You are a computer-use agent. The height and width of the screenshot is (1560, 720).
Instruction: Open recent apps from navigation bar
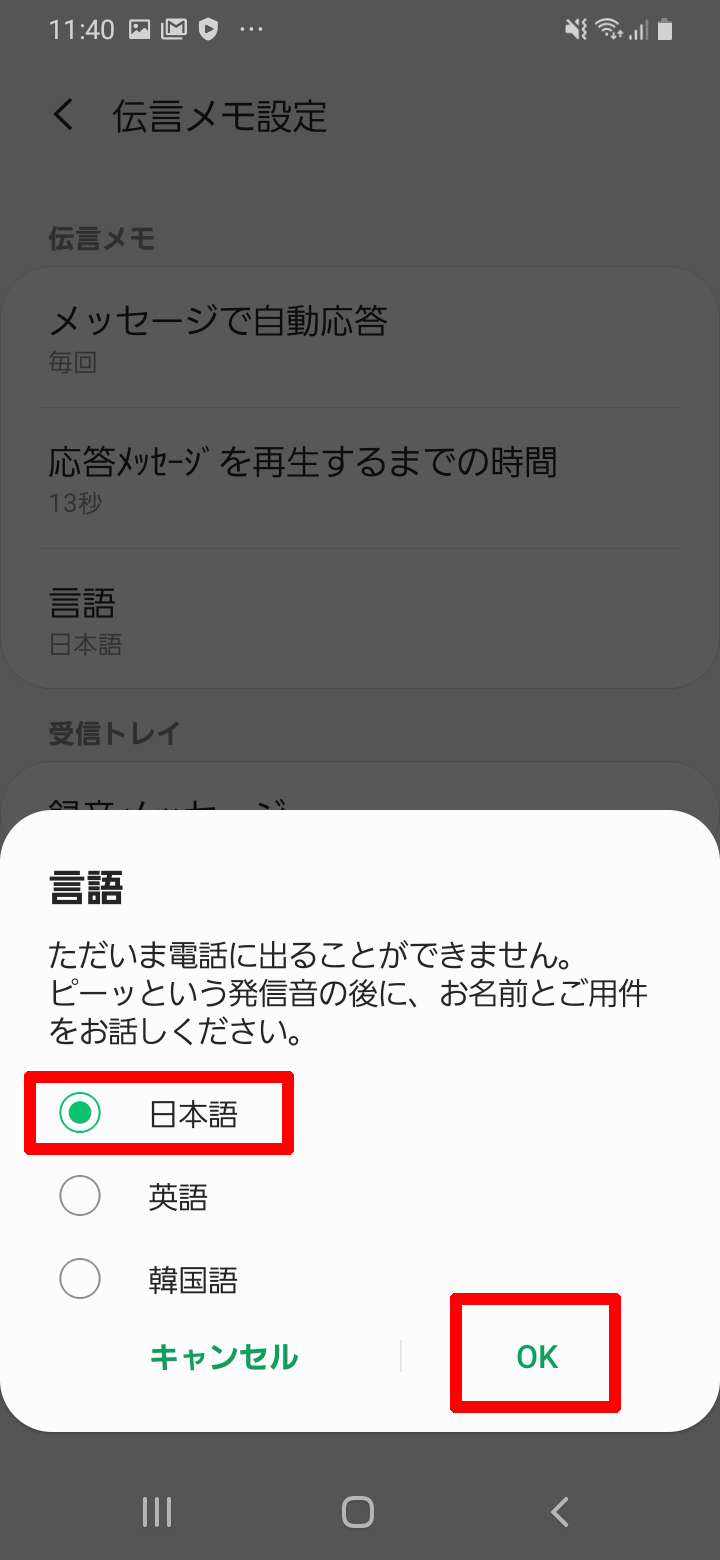point(157,1511)
